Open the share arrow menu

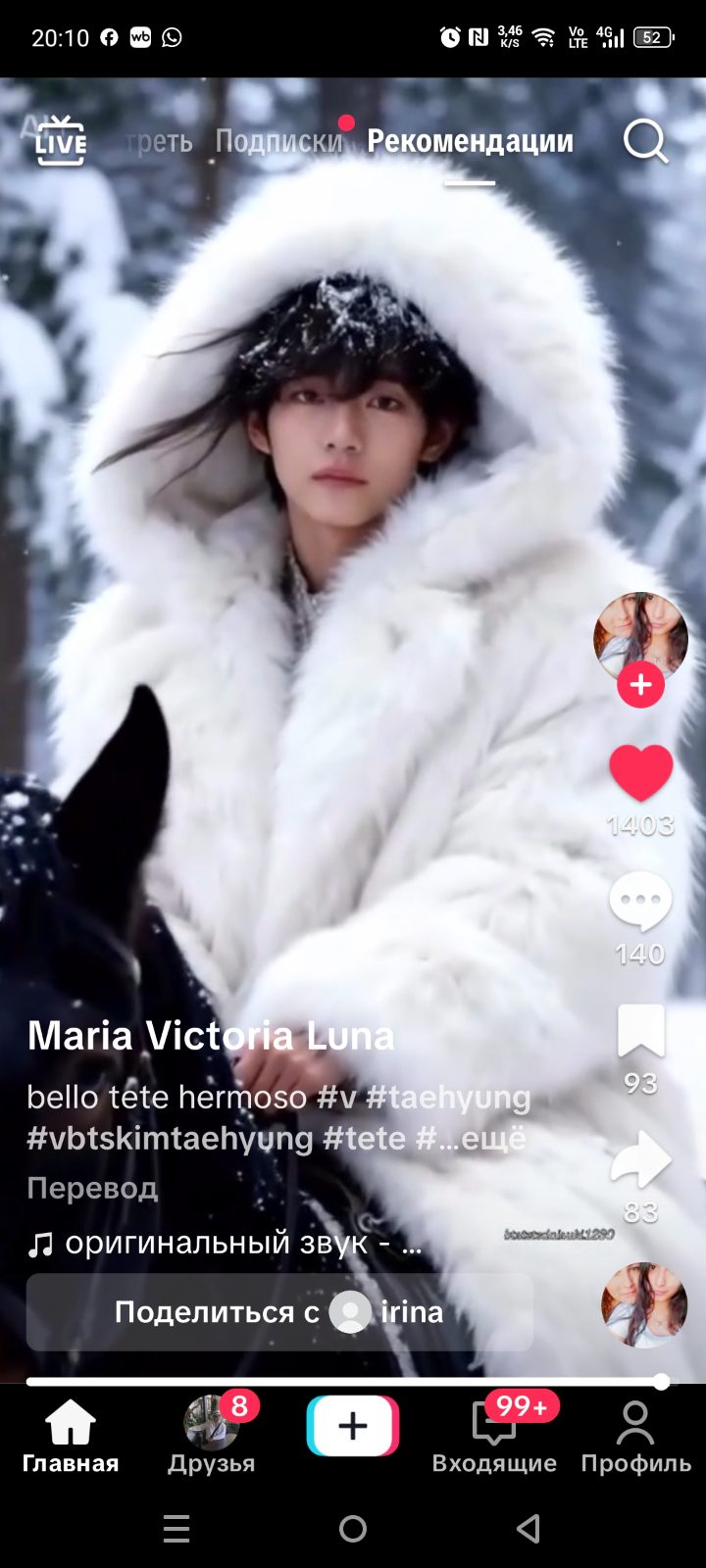pos(640,1159)
